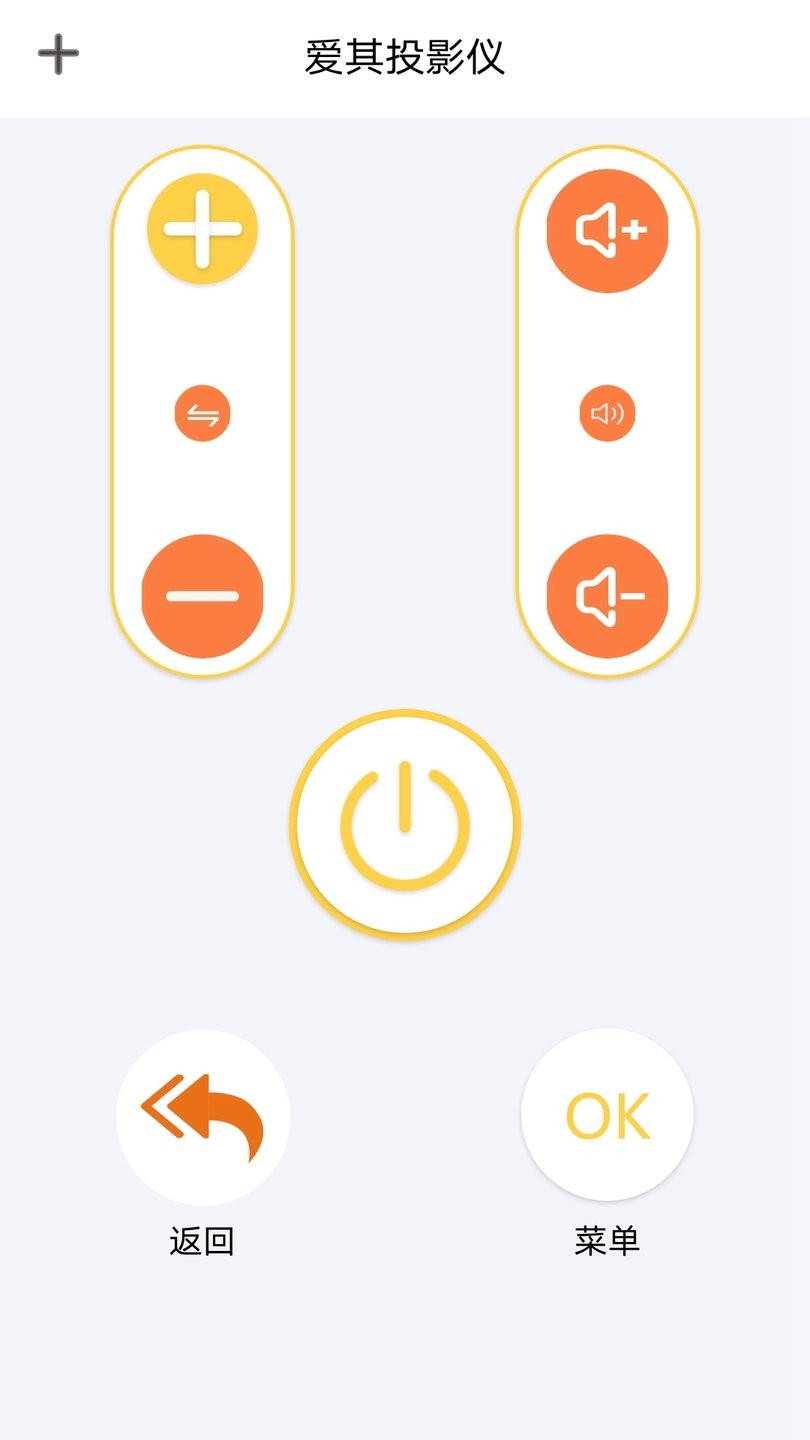Toggle the projector power on or off
810x1440 pixels.
[x=405, y=824]
